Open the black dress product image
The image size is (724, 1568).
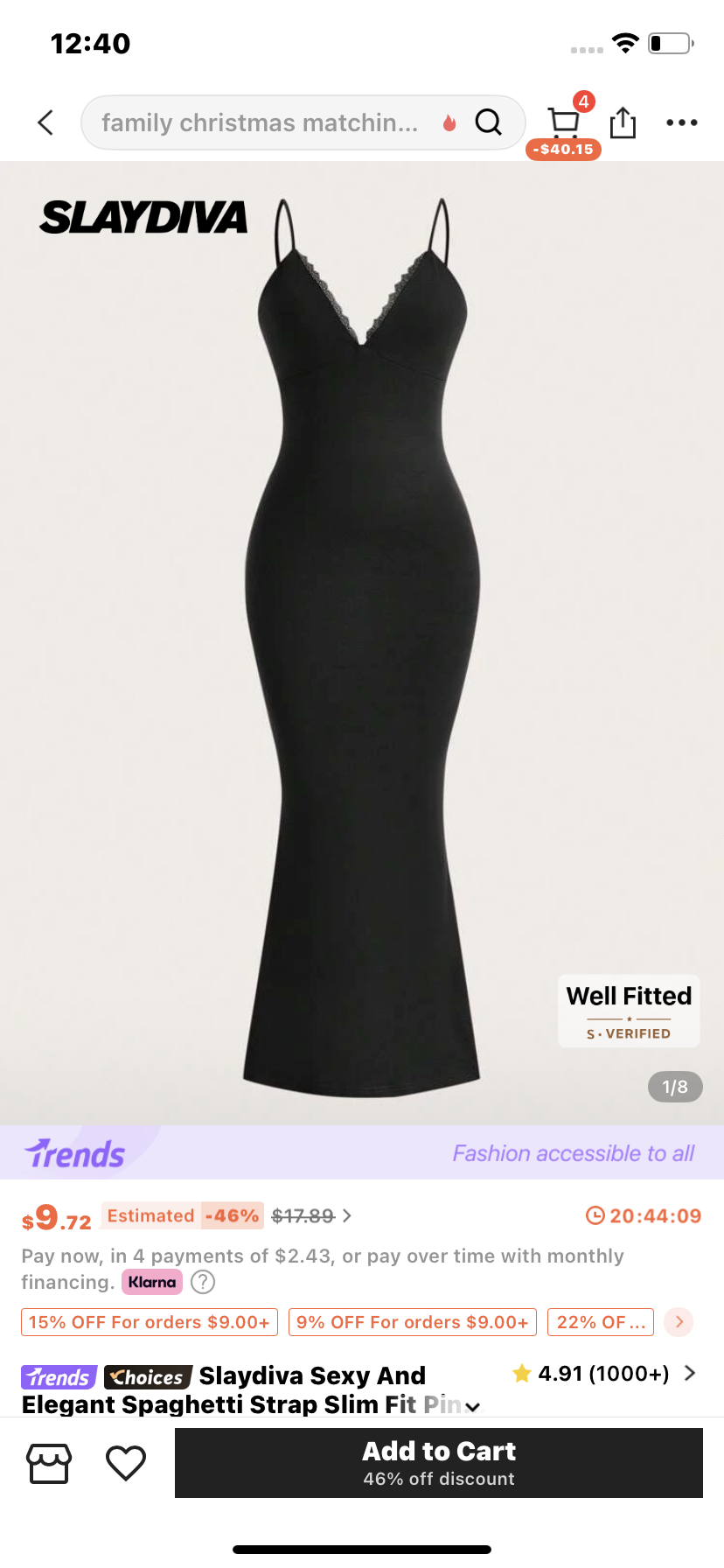click(362, 643)
